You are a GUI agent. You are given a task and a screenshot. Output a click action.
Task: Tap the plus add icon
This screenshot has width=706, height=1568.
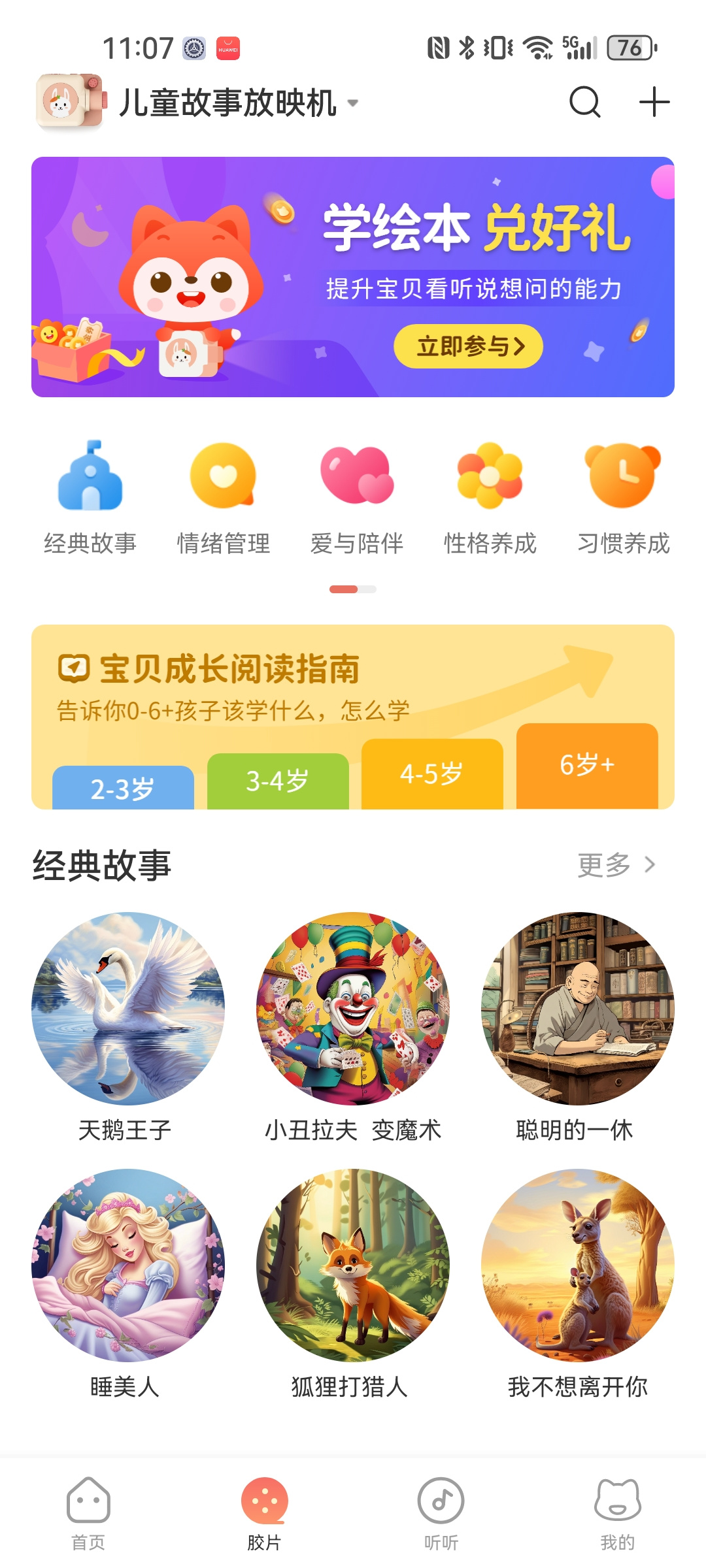coord(654,103)
